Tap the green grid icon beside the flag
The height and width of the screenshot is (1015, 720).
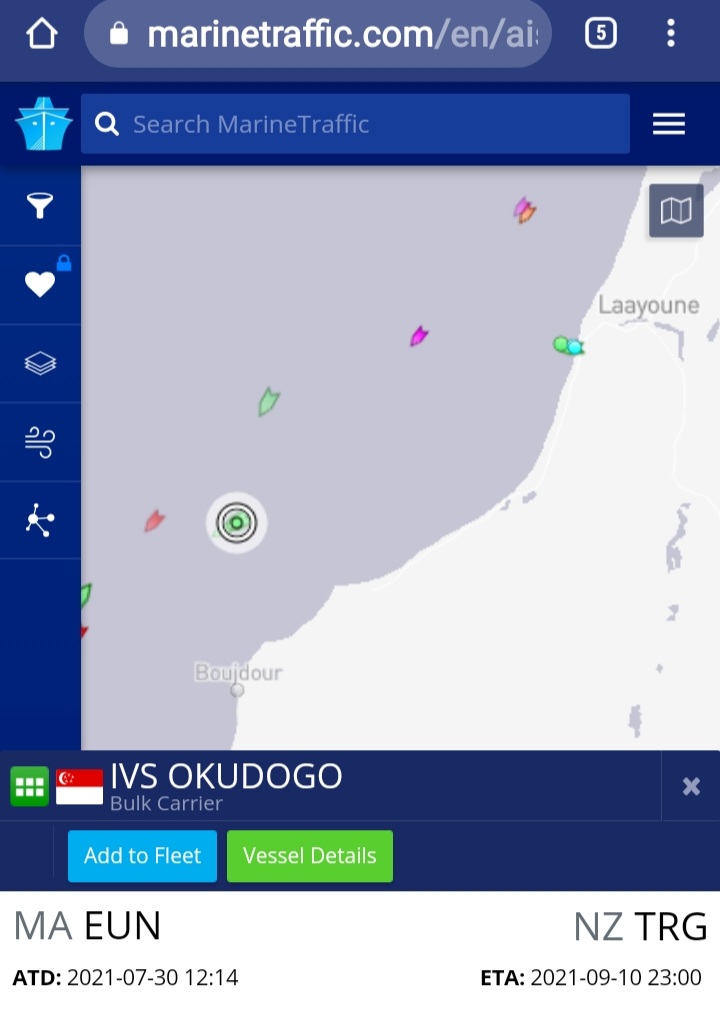[x=29, y=786]
